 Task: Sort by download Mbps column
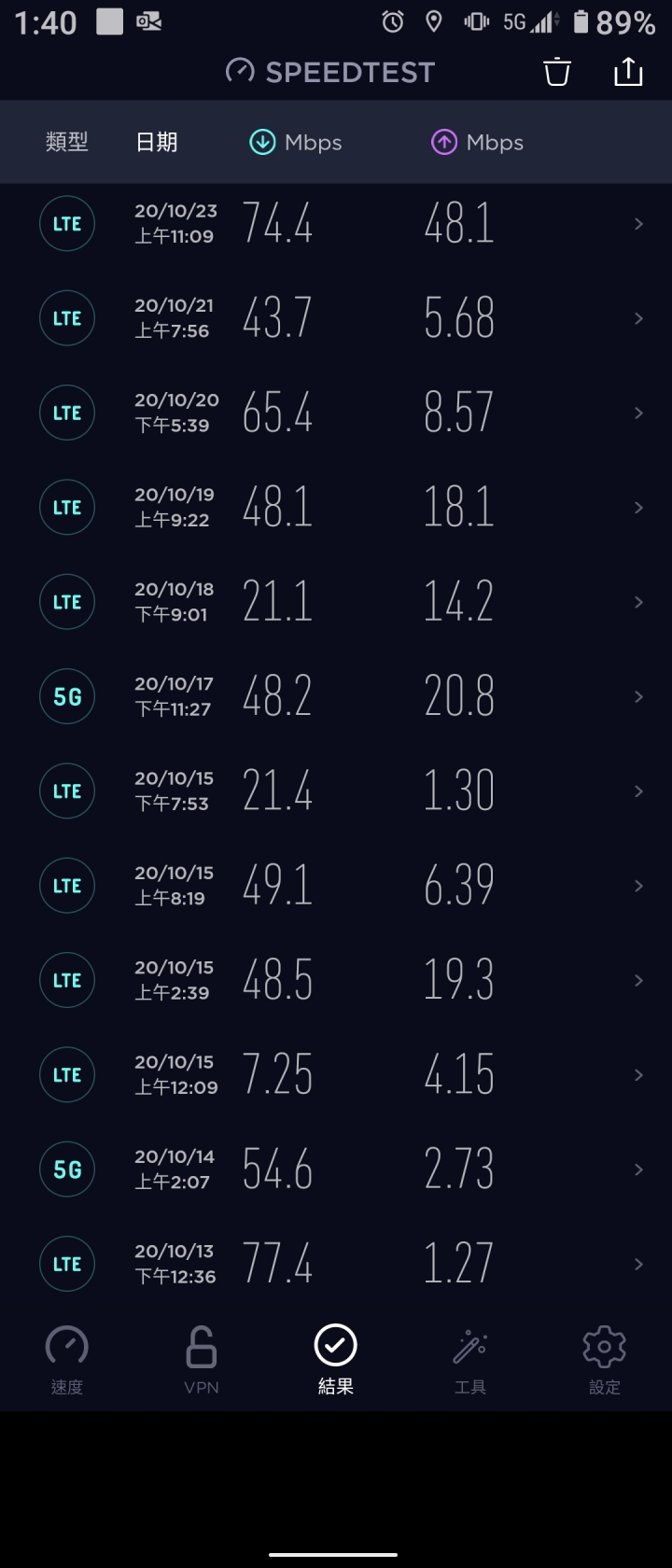[x=295, y=142]
